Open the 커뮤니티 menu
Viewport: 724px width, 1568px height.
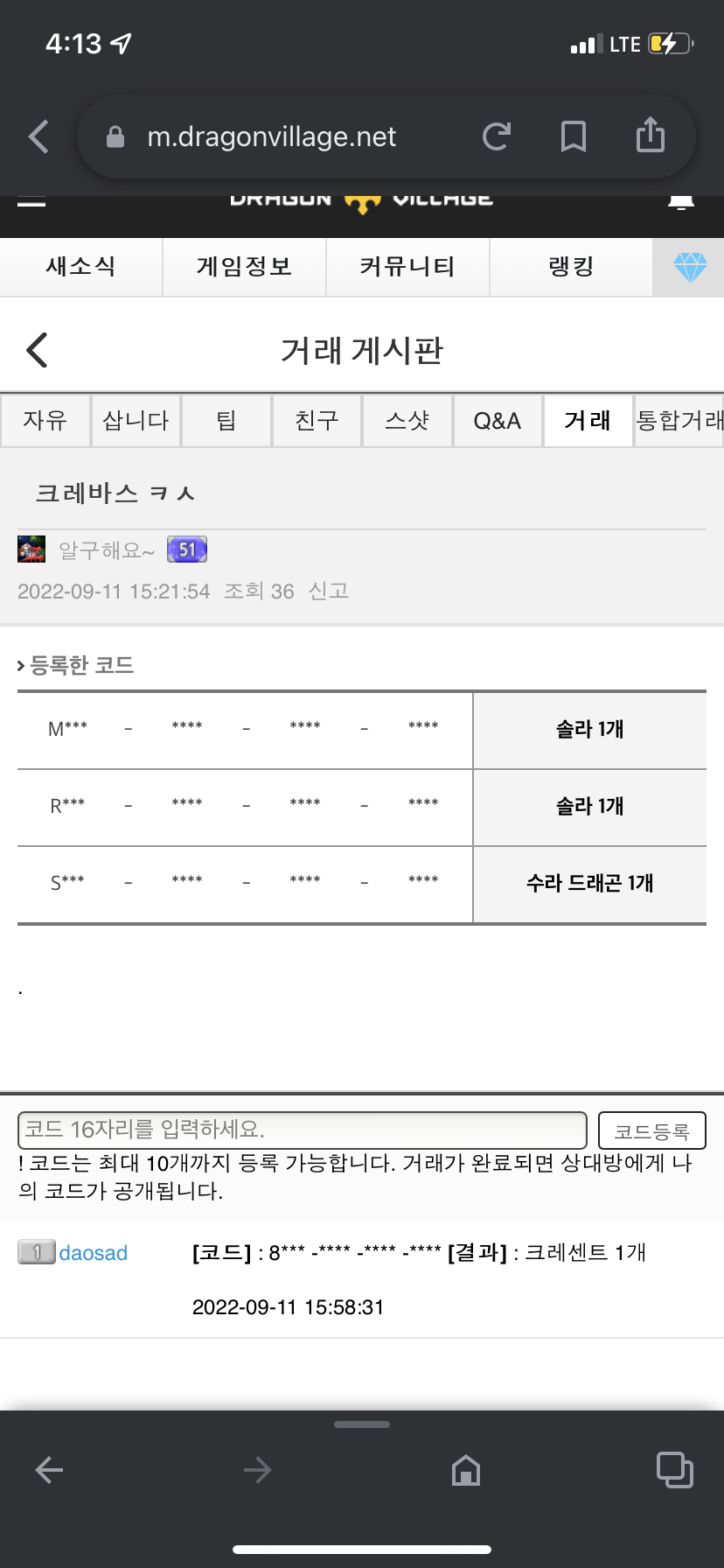(407, 267)
